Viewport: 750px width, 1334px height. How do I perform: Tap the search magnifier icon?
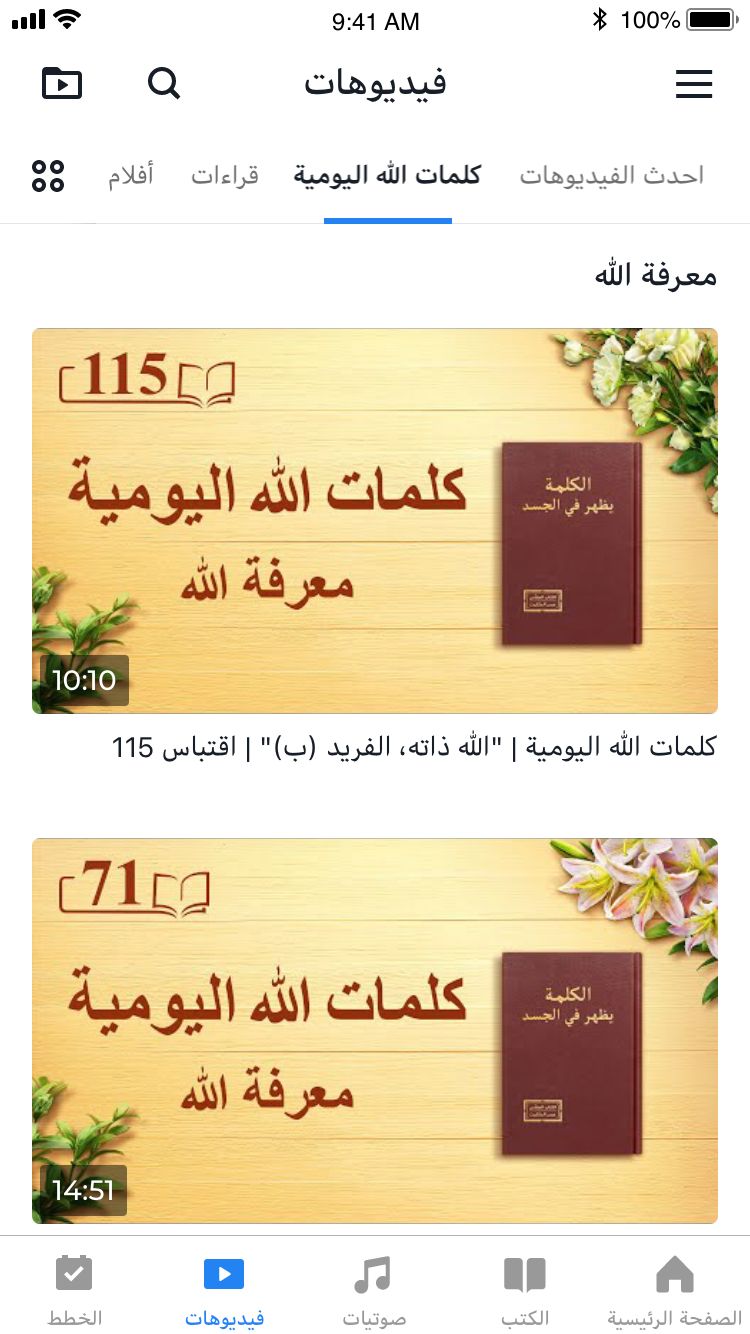click(x=164, y=83)
